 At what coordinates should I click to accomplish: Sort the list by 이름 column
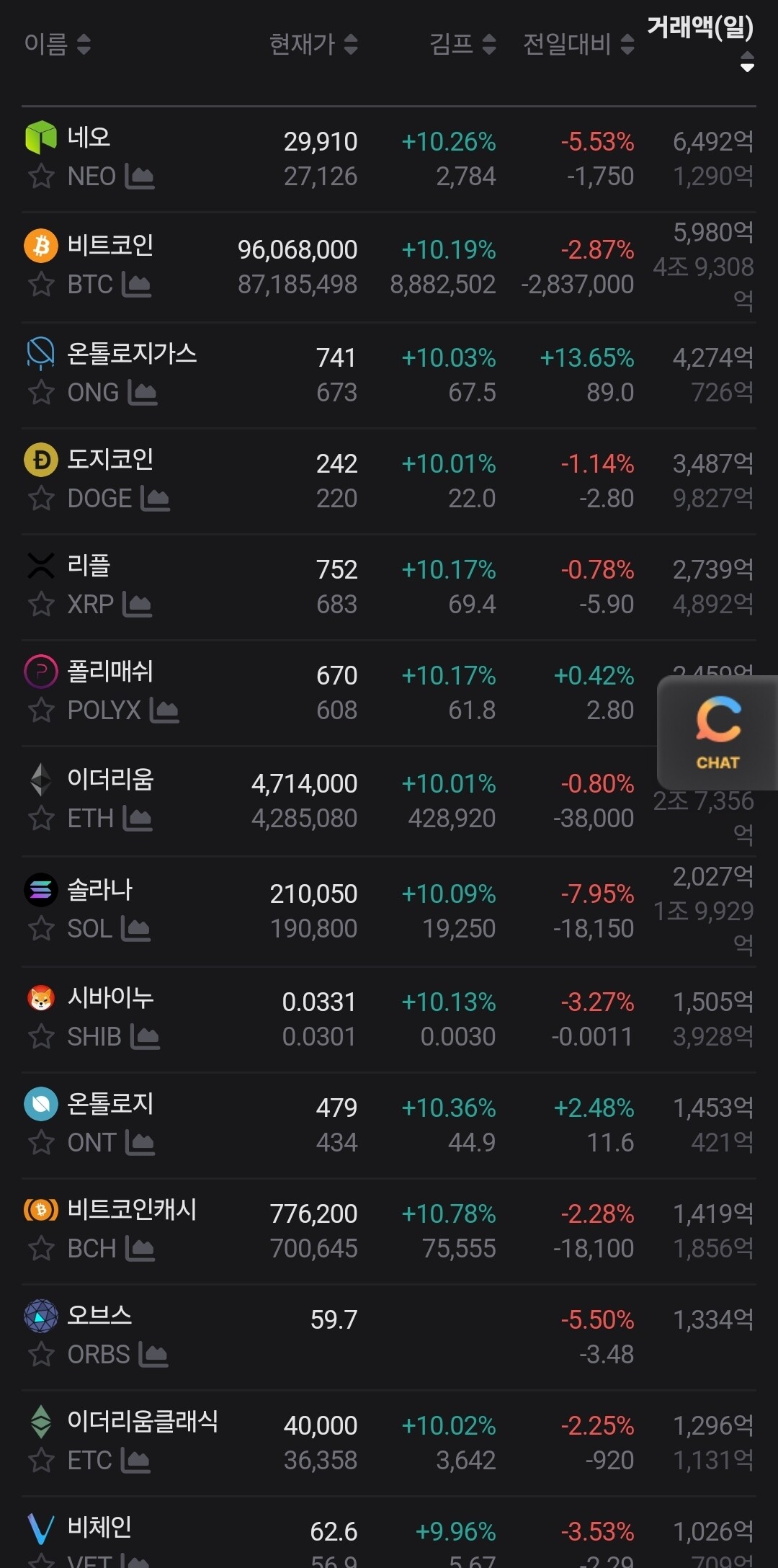click(x=57, y=45)
